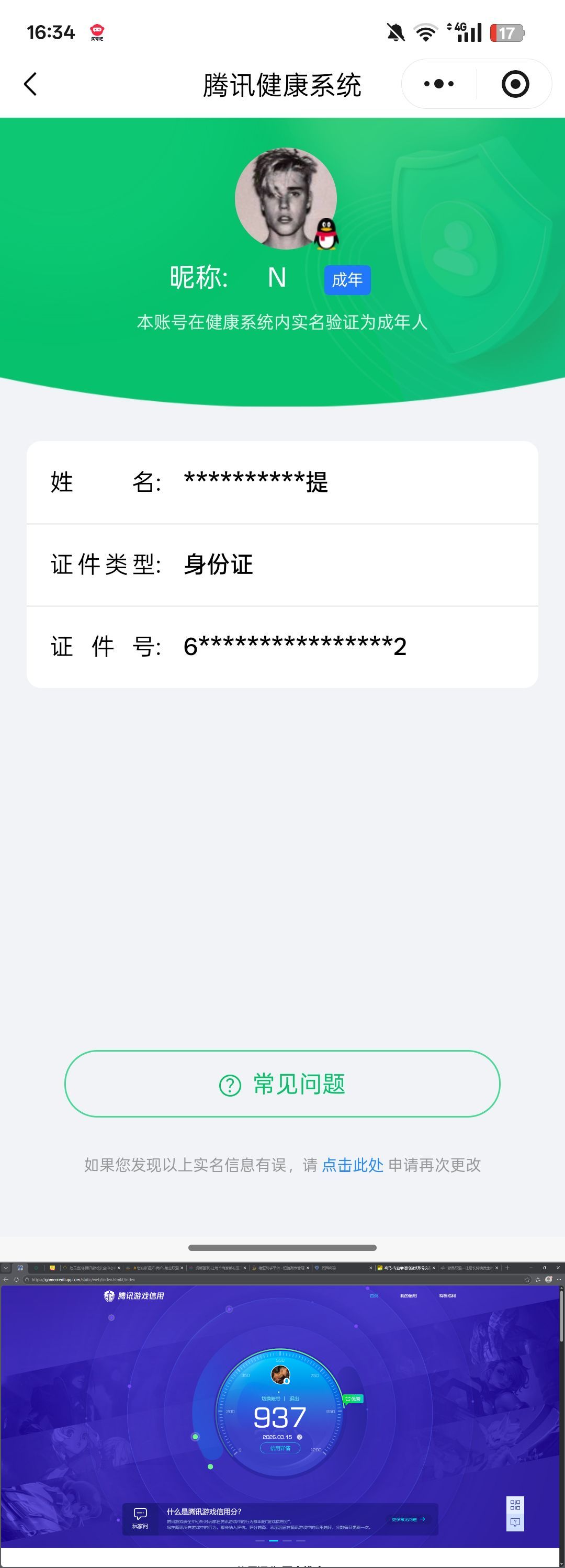The image size is (565, 1568).
Task: Tap the 点击此处 link to change real-name info
Action: click(352, 1165)
